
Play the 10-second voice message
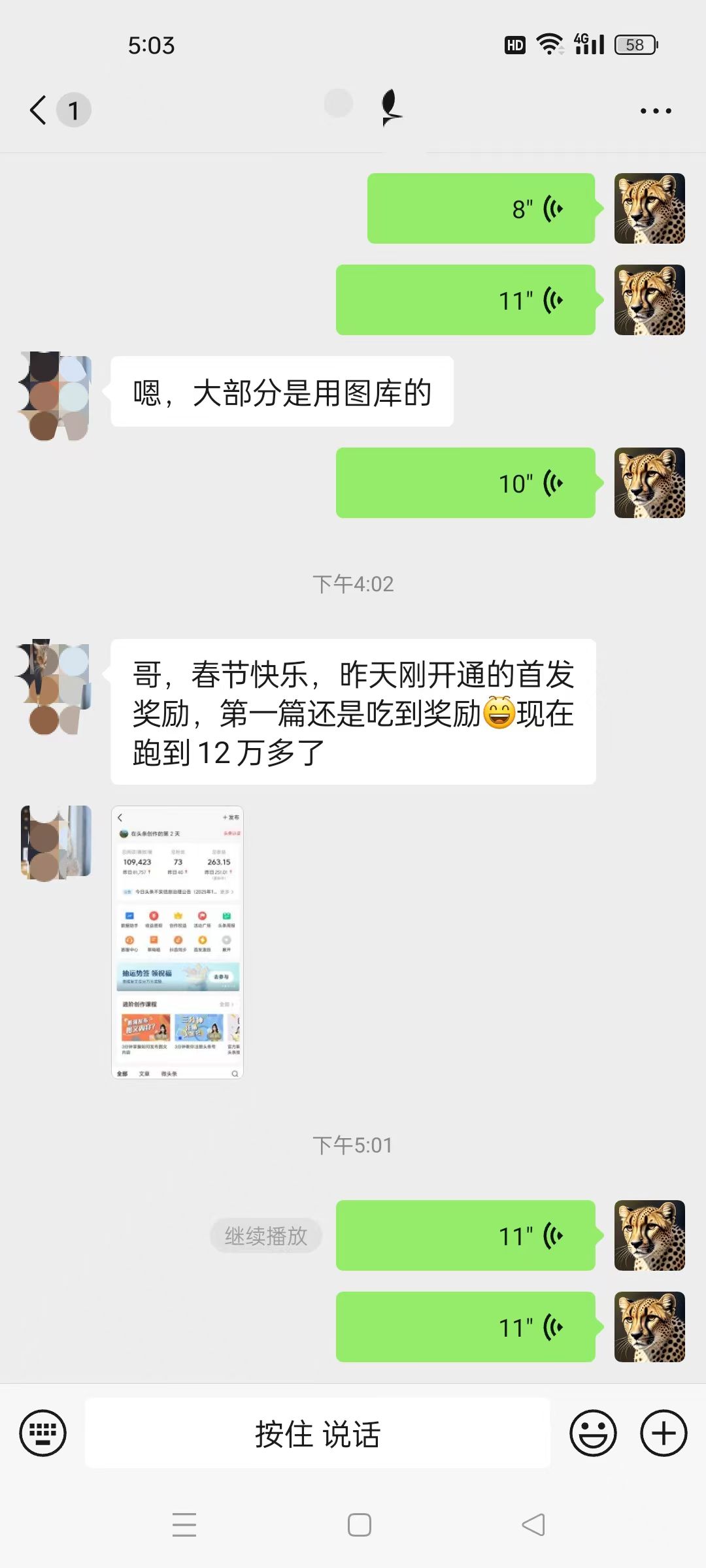point(465,483)
